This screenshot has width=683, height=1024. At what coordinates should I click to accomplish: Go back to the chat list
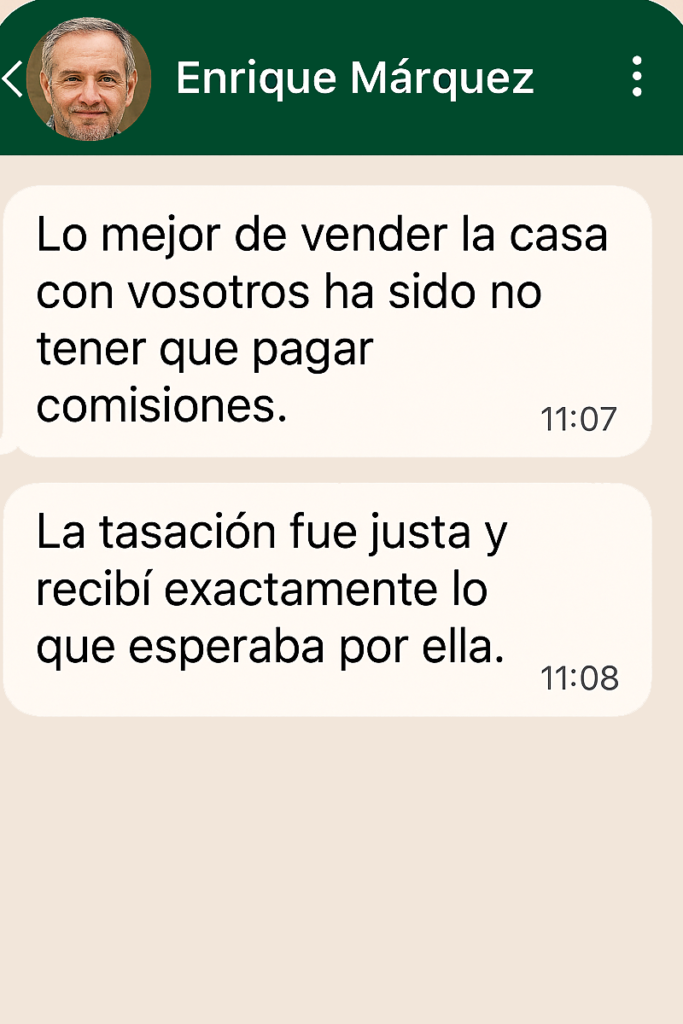pos(12,78)
